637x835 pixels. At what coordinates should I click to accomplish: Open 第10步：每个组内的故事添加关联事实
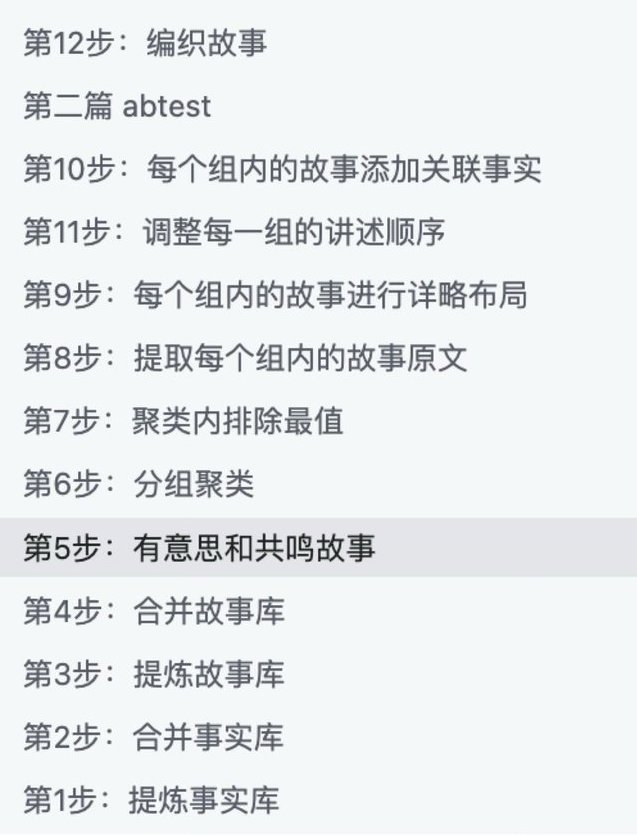pyautogui.click(x=282, y=169)
